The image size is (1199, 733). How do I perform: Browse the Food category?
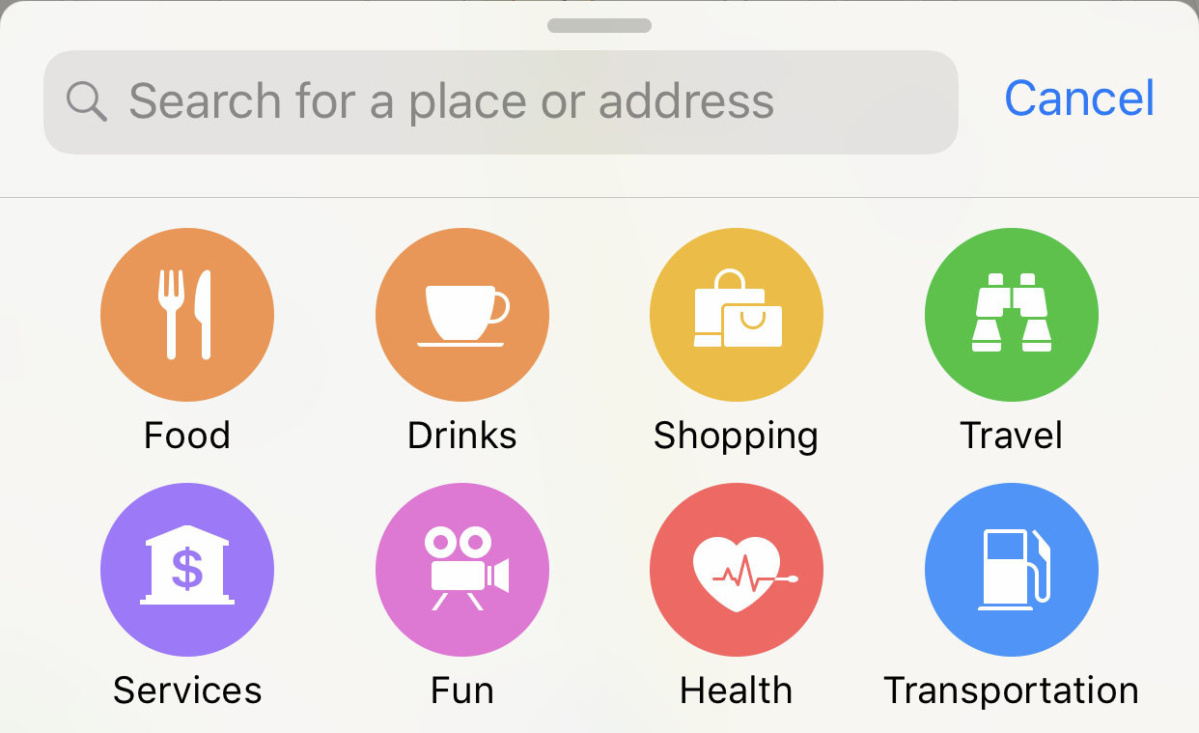[x=187, y=315]
